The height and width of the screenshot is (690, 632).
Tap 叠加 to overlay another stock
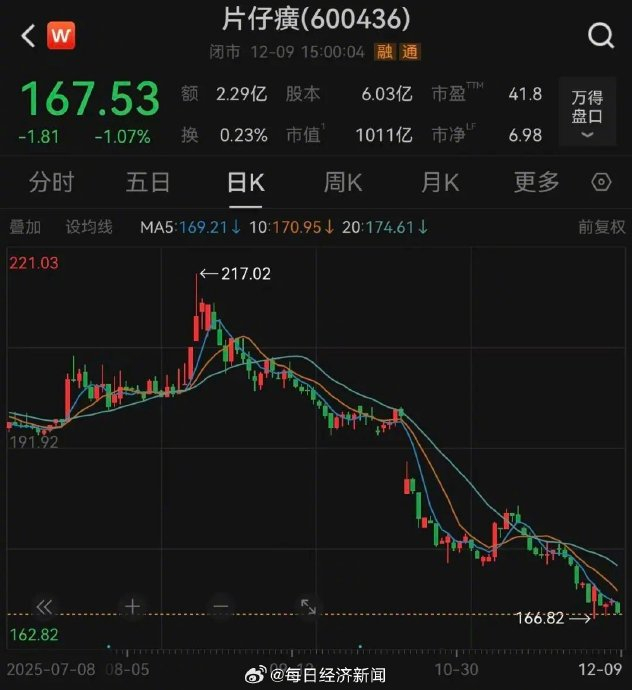(x=25, y=228)
